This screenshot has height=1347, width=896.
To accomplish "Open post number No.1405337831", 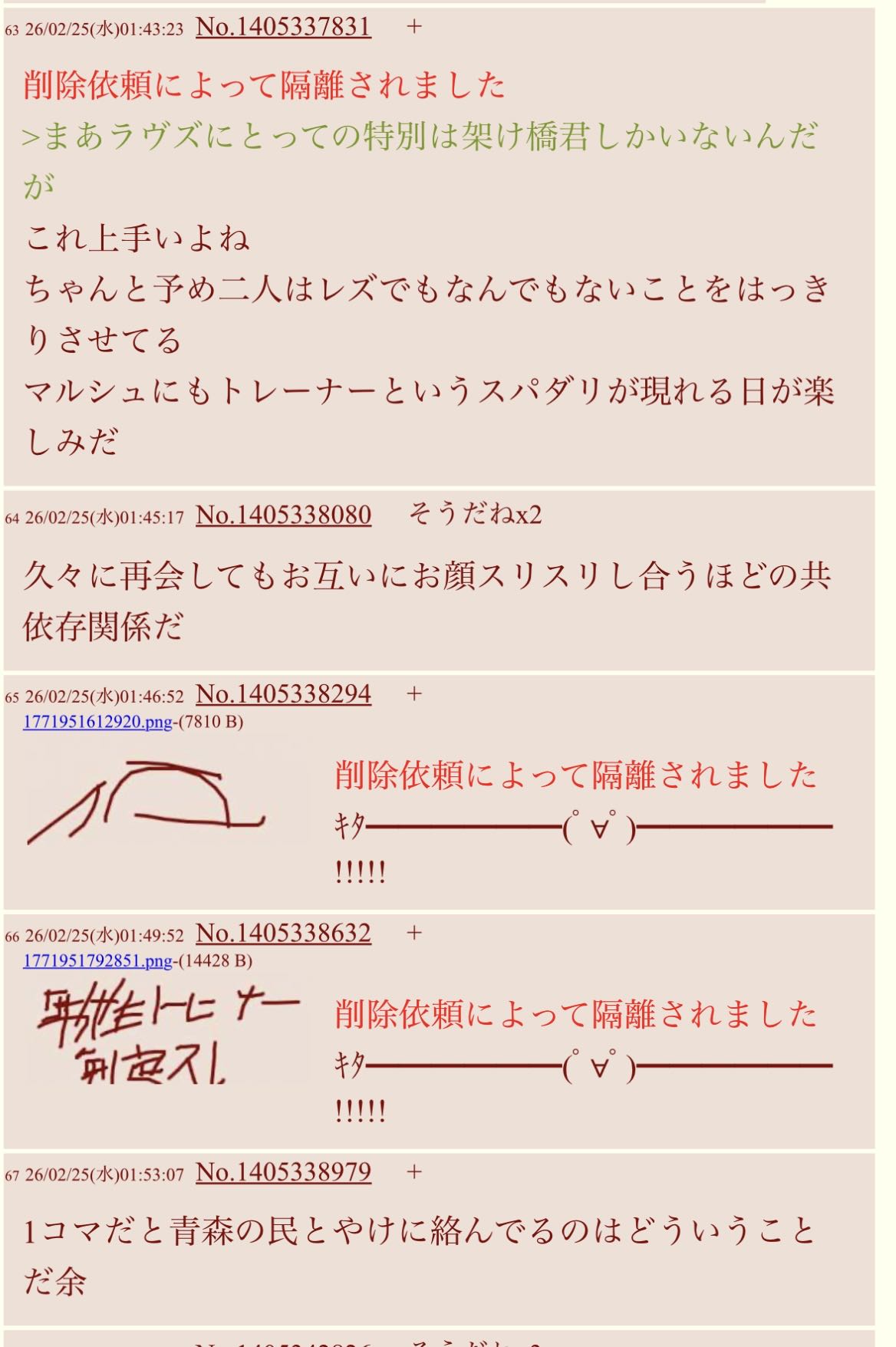I will pyautogui.click(x=284, y=28).
